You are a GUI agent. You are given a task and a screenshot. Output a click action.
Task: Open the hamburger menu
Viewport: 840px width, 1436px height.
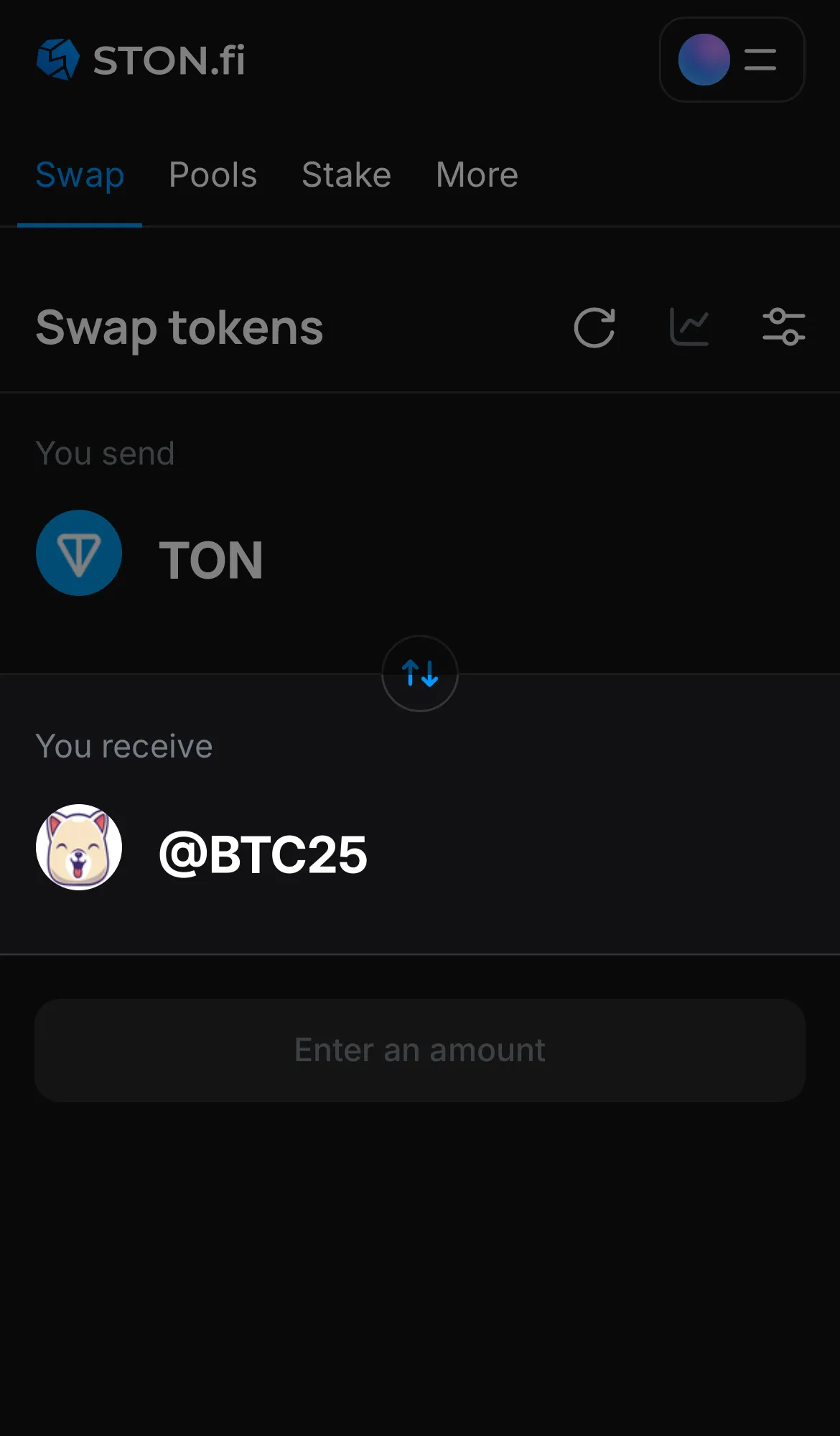coord(759,60)
